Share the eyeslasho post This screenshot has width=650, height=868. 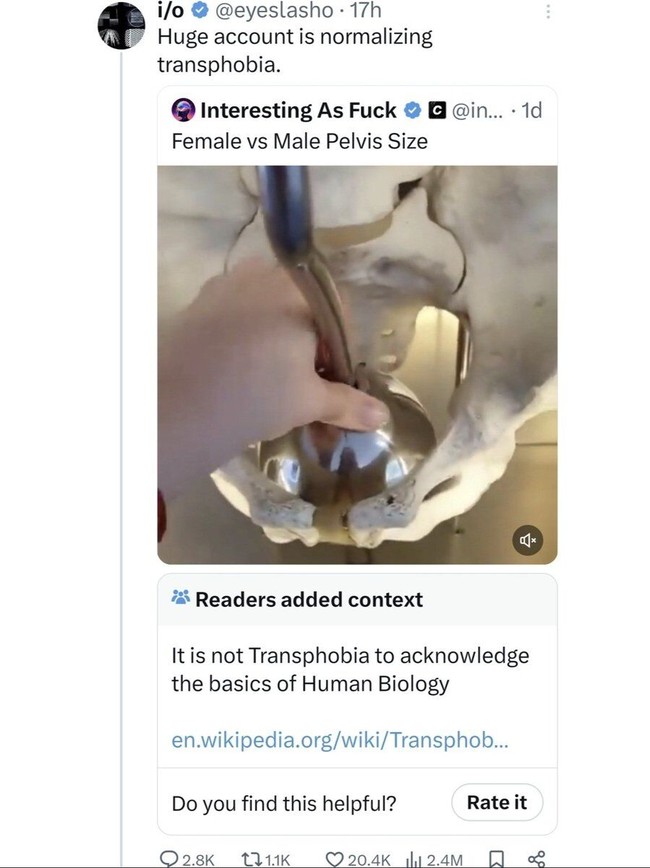[x=535, y=858]
